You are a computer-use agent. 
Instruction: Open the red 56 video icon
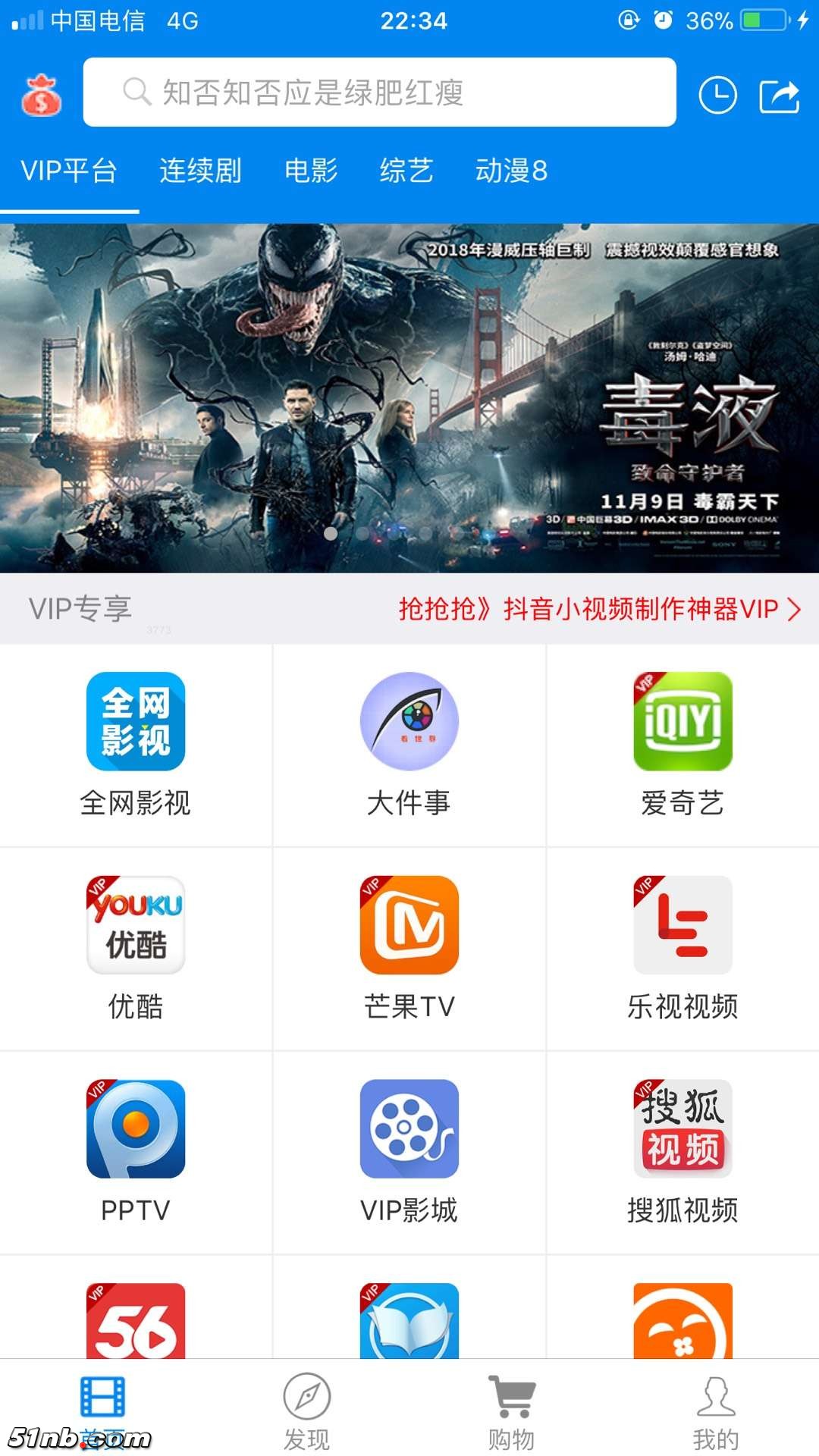pos(136,1325)
